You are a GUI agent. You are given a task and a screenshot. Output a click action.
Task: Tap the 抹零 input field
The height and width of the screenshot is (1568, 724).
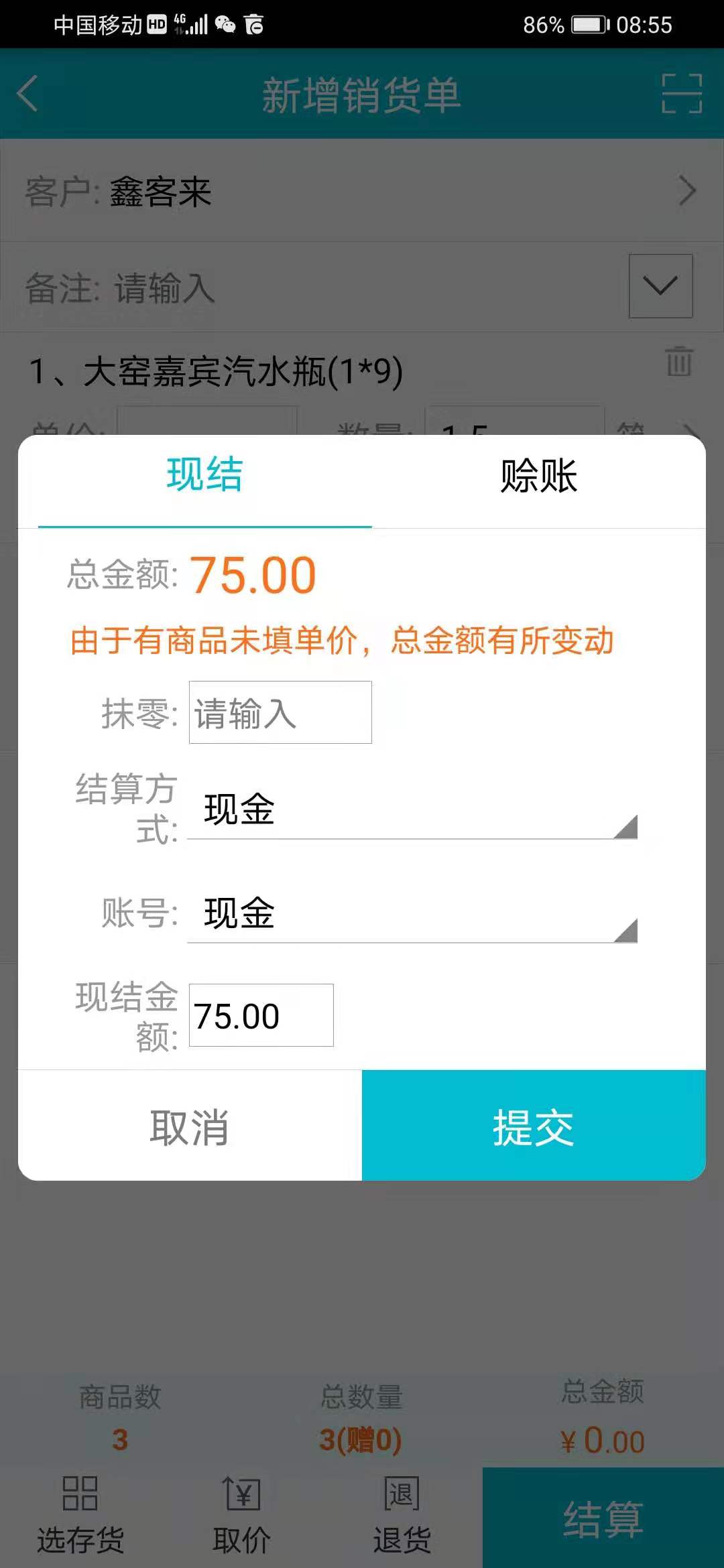[x=280, y=712]
